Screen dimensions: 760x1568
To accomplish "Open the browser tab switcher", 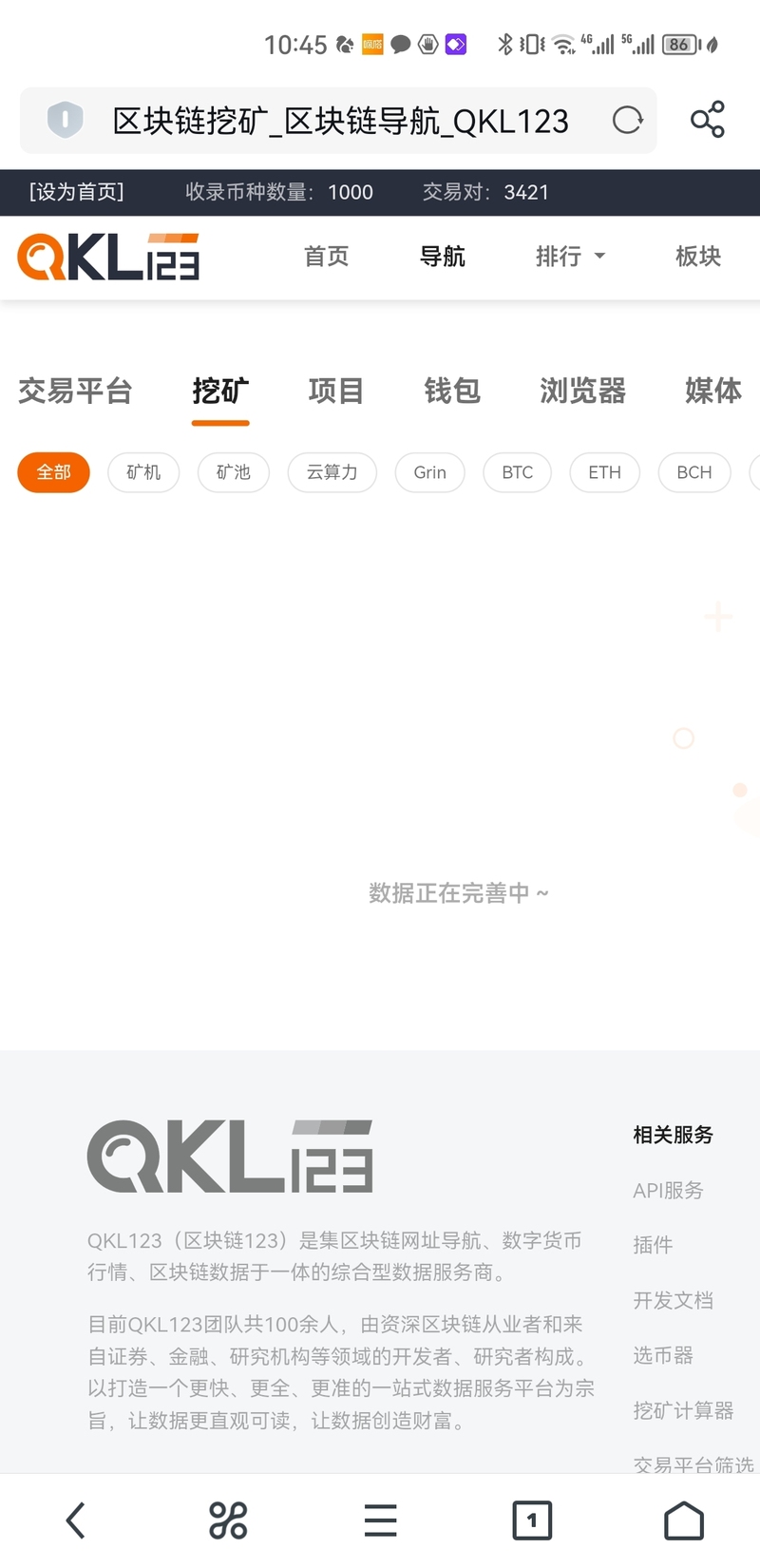I will point(531,1520).
